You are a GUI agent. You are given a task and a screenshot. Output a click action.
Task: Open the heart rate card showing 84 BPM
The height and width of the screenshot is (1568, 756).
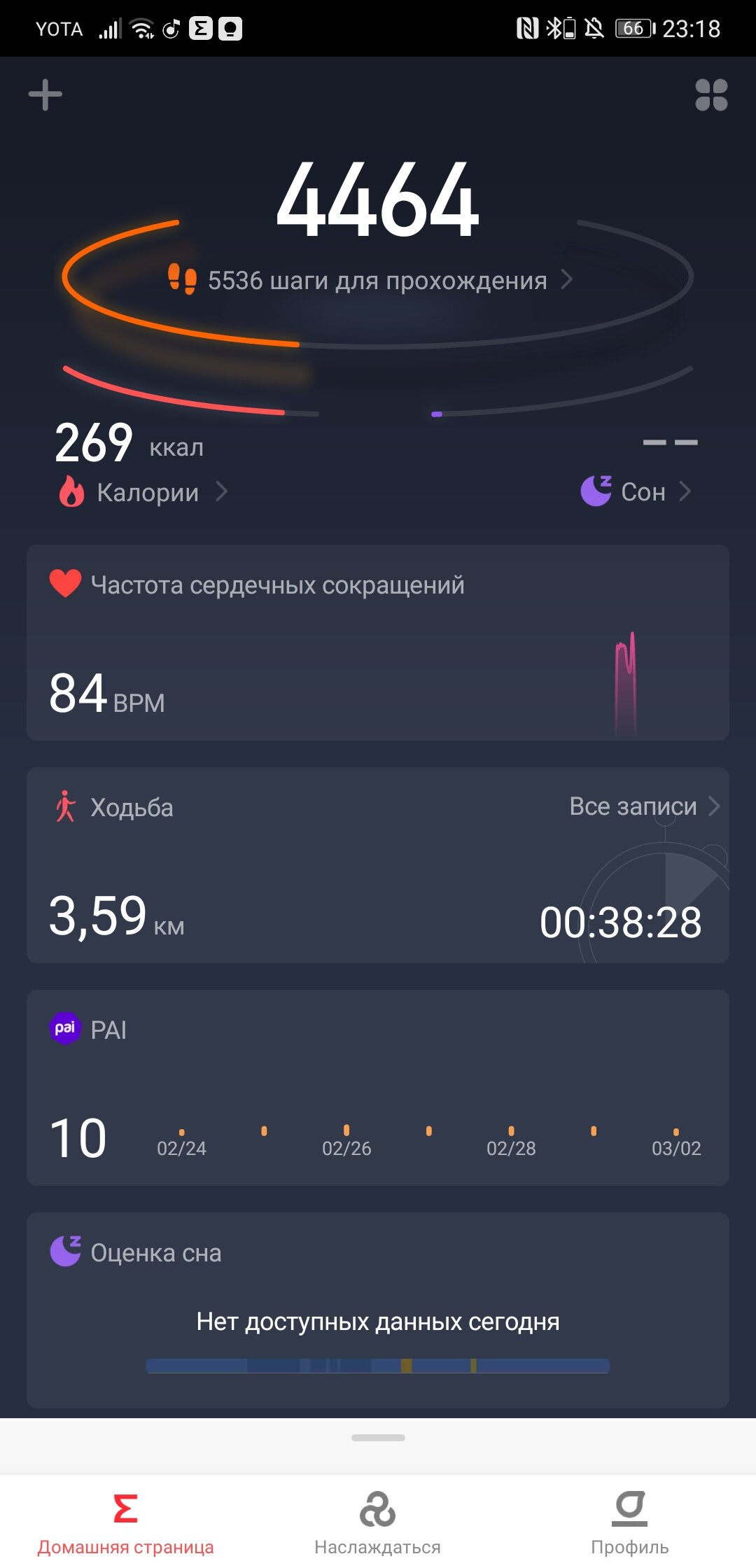coord(378,643)
